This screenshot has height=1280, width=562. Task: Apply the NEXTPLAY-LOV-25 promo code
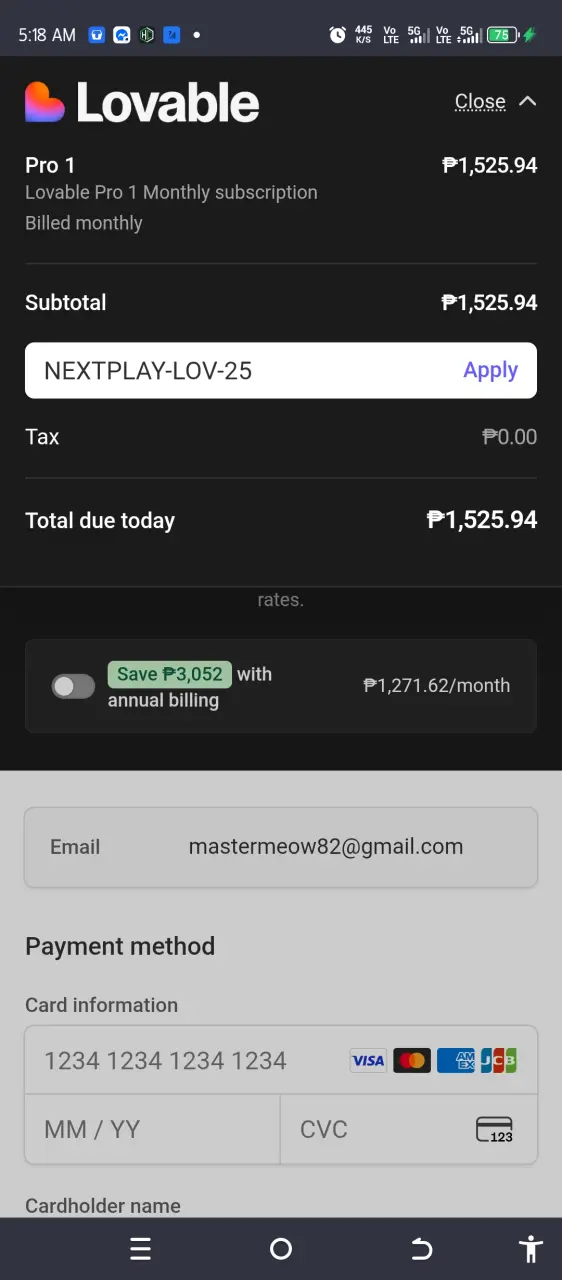[490, 370]
